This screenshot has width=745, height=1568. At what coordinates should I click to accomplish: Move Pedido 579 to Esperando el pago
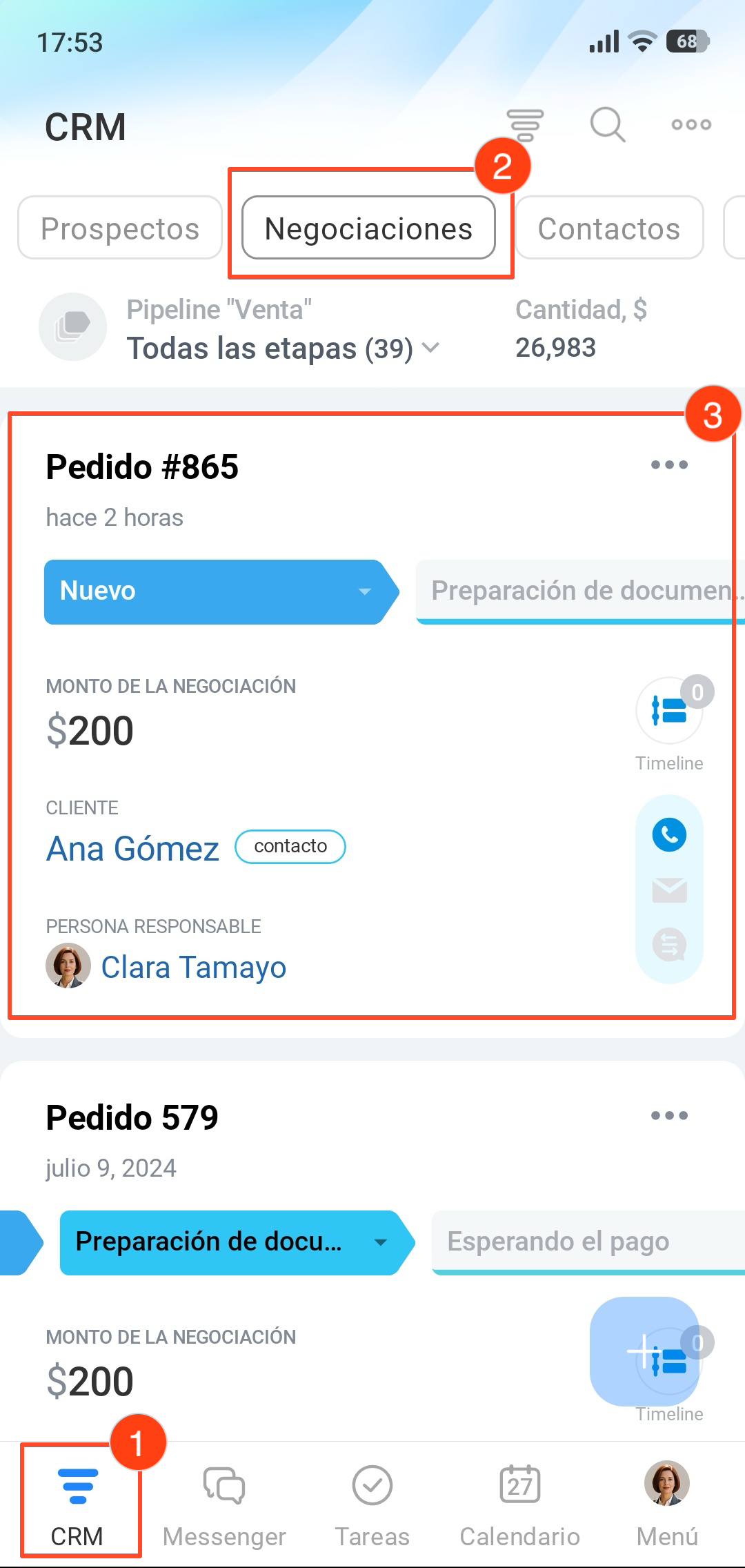click(x=586, y=1242)
